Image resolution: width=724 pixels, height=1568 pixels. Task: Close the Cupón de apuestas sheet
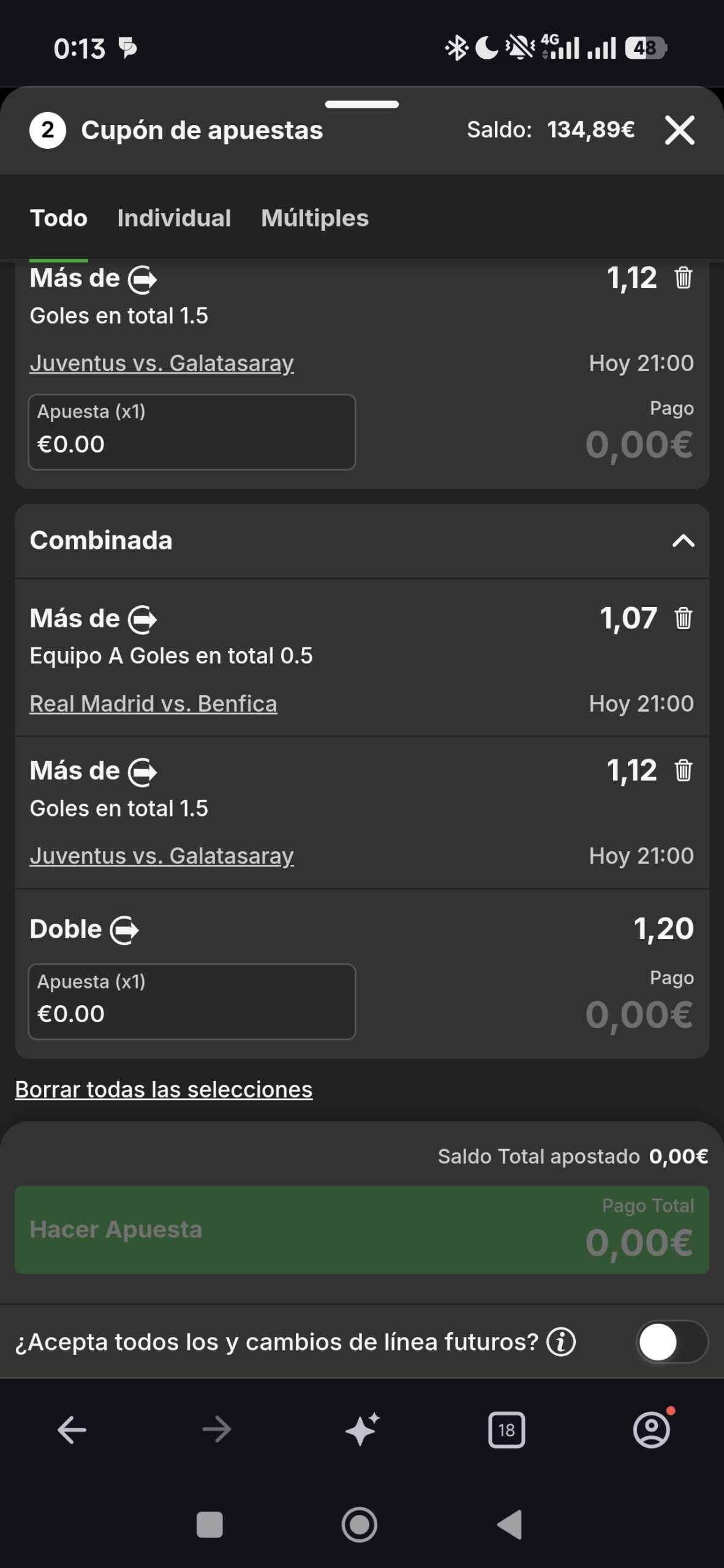click(x=679, y=130)
